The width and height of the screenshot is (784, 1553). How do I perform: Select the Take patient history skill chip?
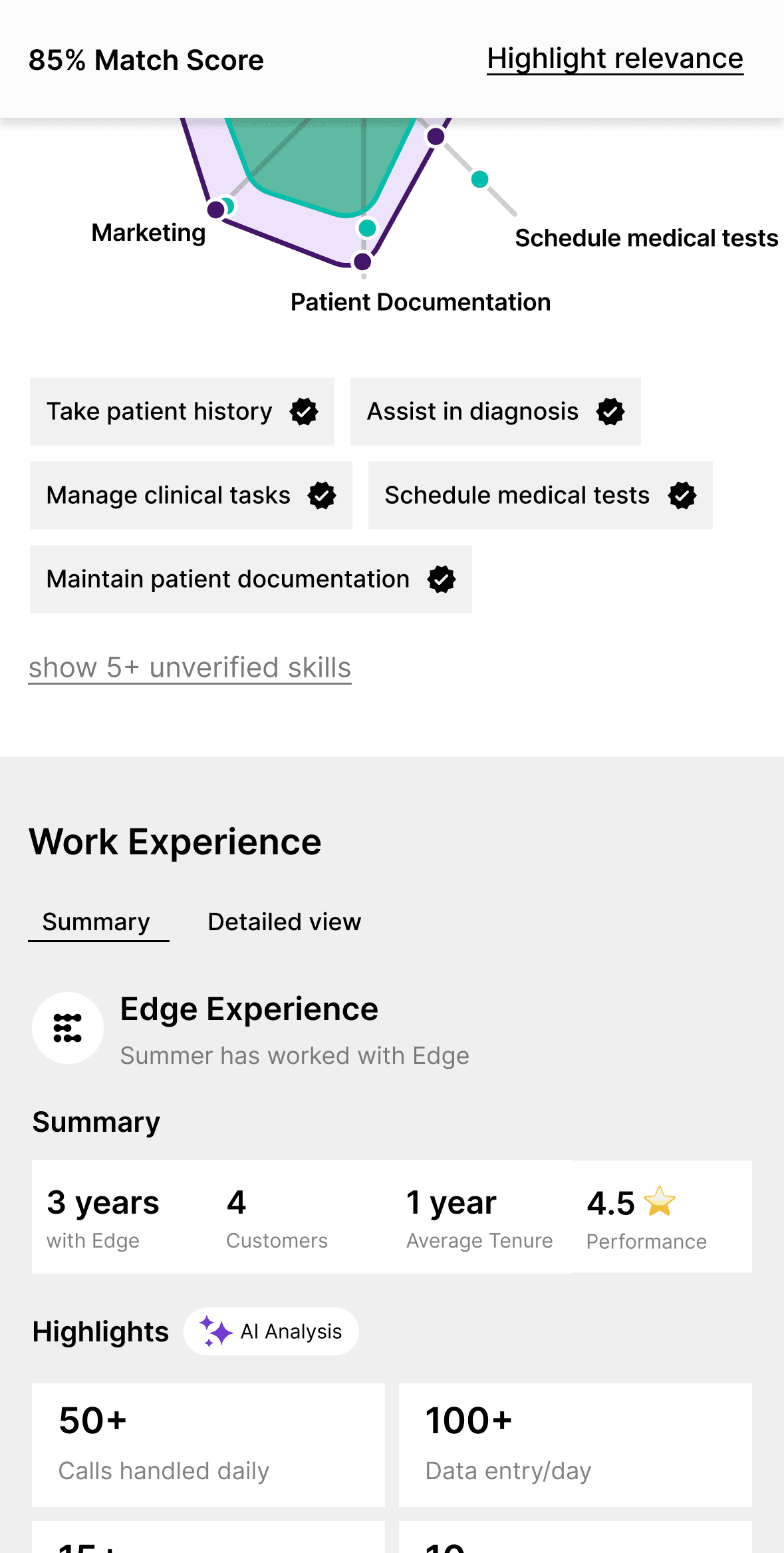click(182, 412)
